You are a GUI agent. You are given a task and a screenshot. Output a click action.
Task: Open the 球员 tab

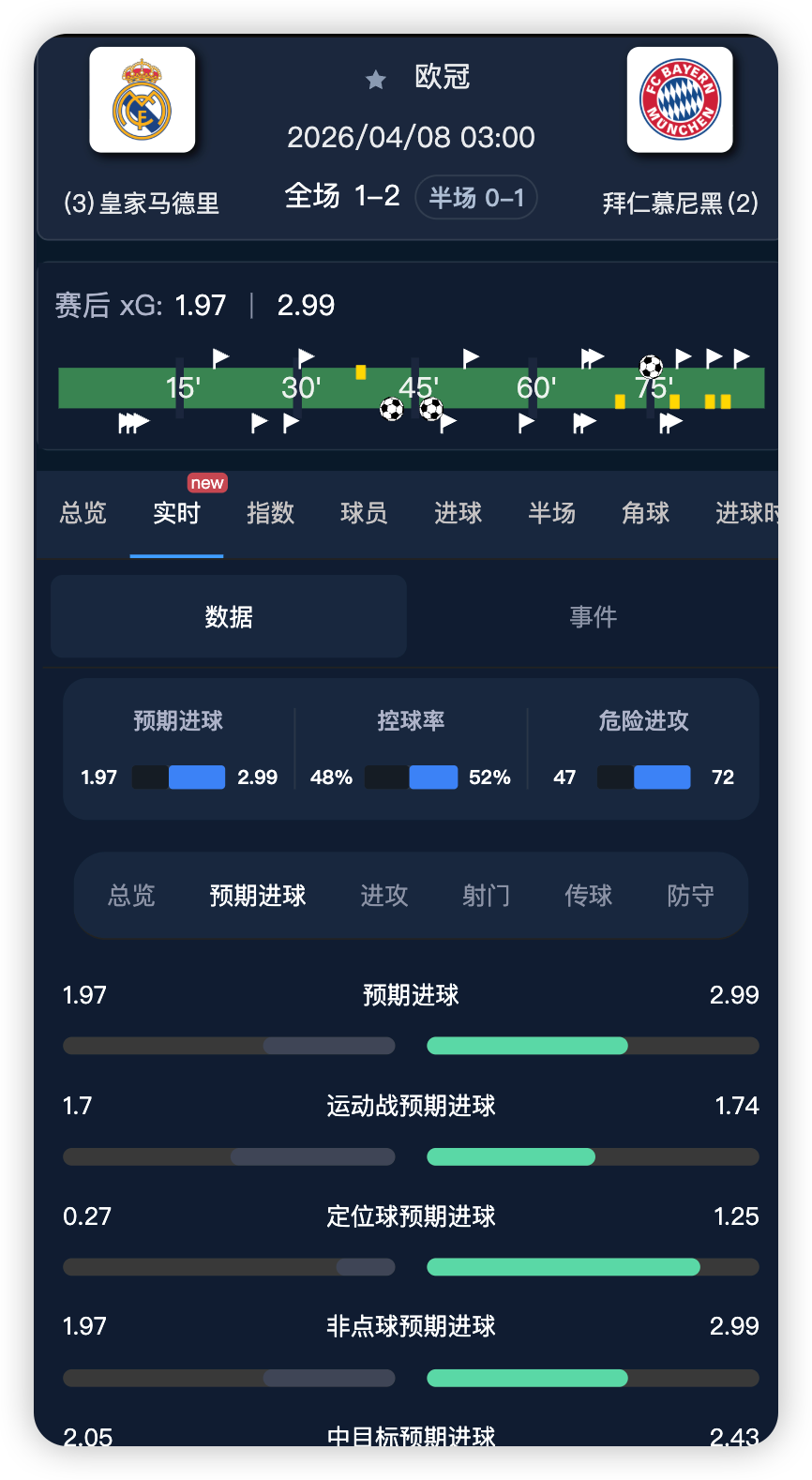click(x=364, y=513)
